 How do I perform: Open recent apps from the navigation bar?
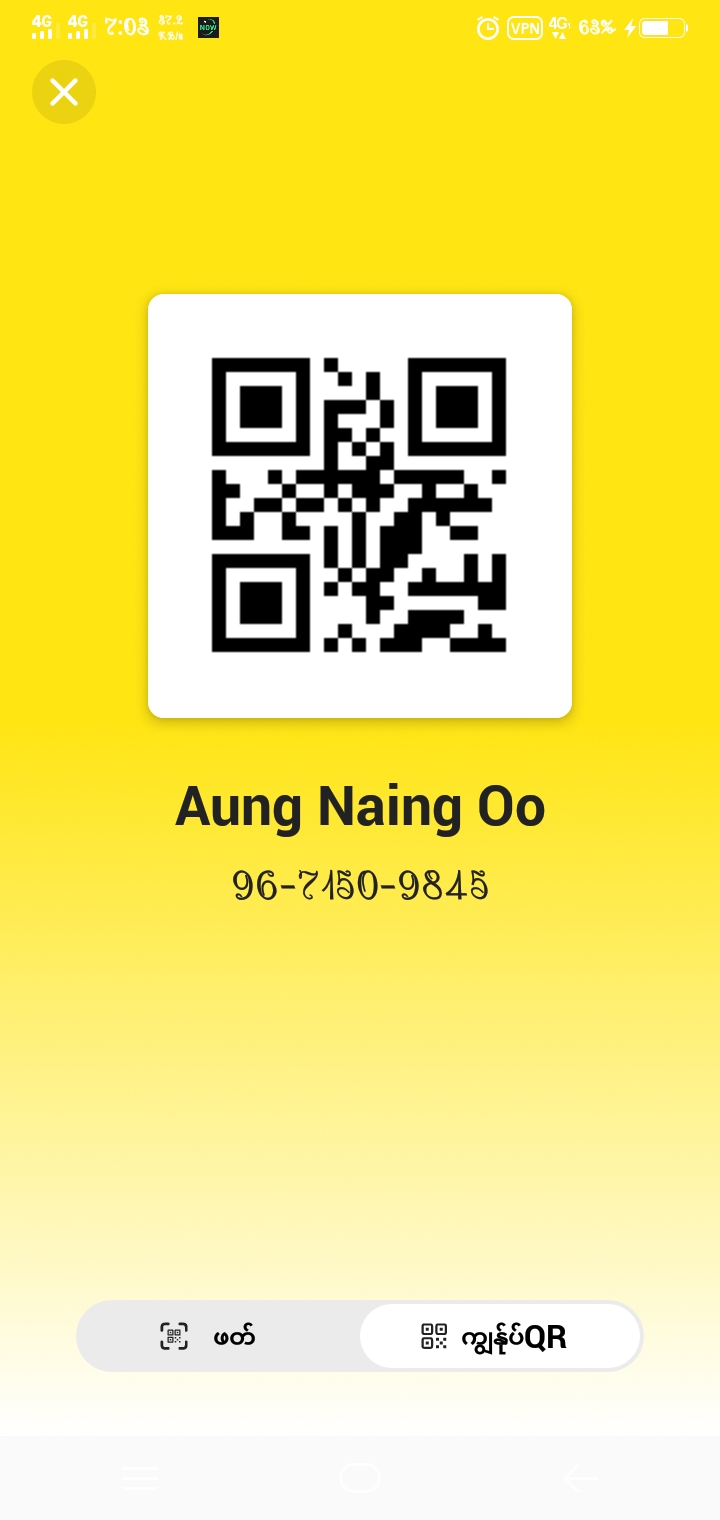140,1477
